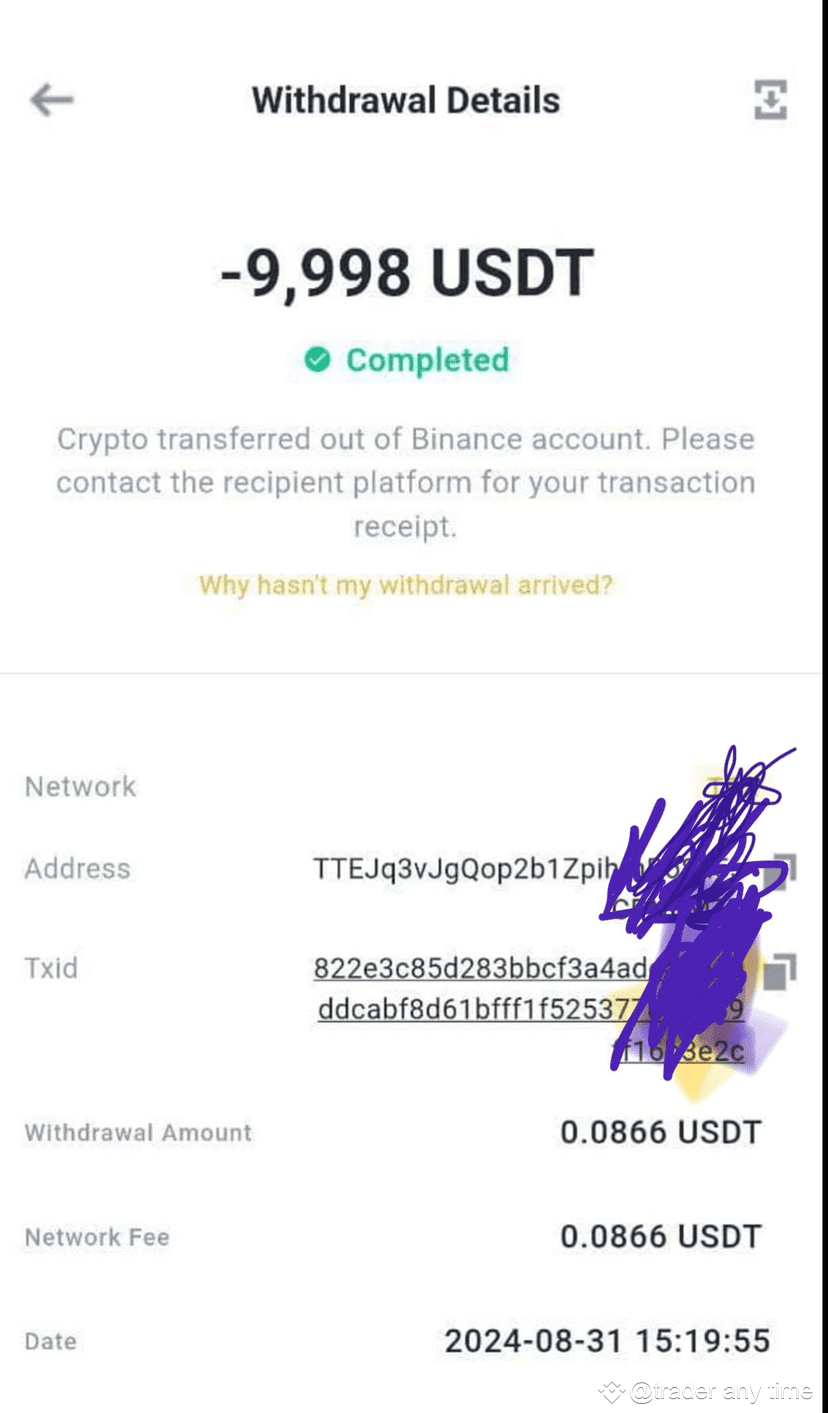The image size is (828, 1413).
Task: Click the back arrow to return
Action: (x=50, y=99)
